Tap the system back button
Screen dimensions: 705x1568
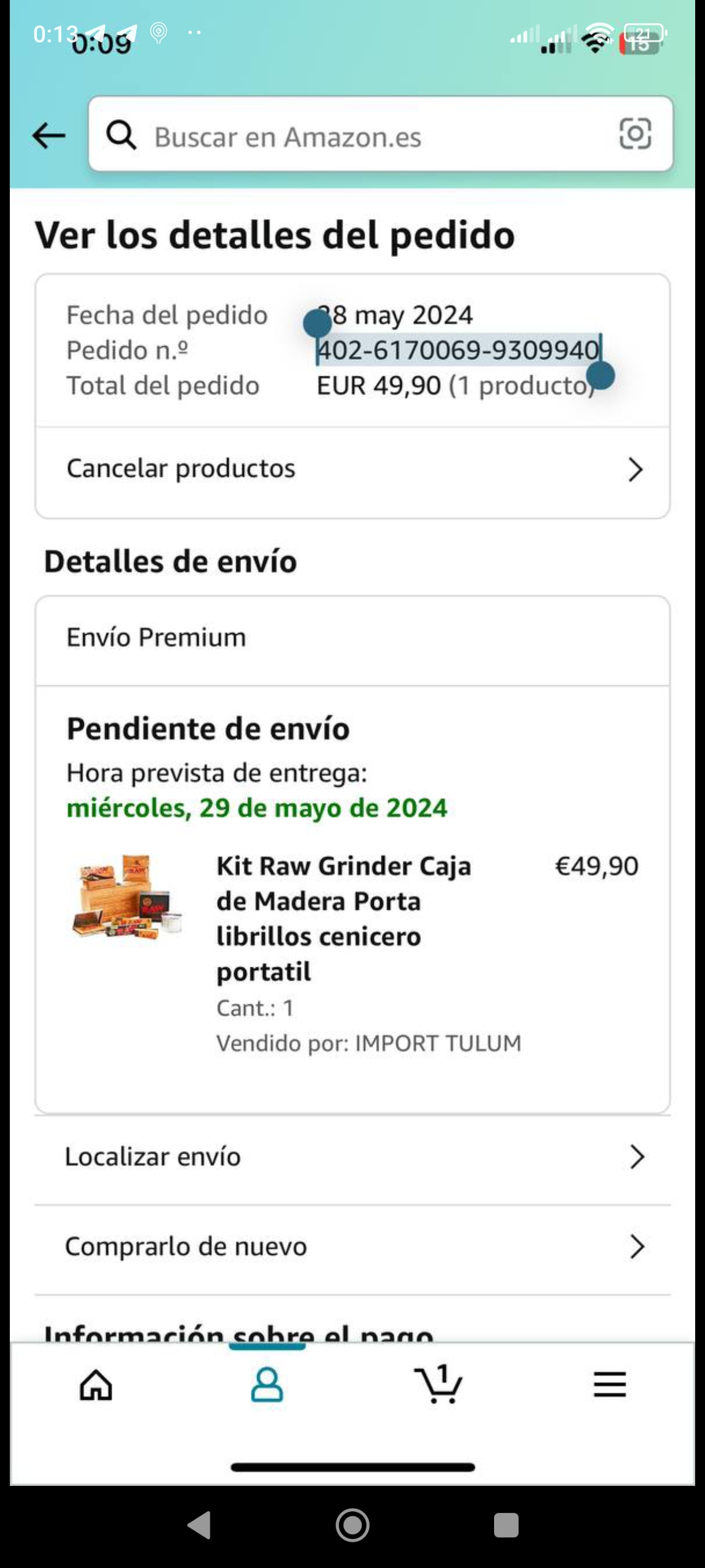click(x=199, y=1525)
